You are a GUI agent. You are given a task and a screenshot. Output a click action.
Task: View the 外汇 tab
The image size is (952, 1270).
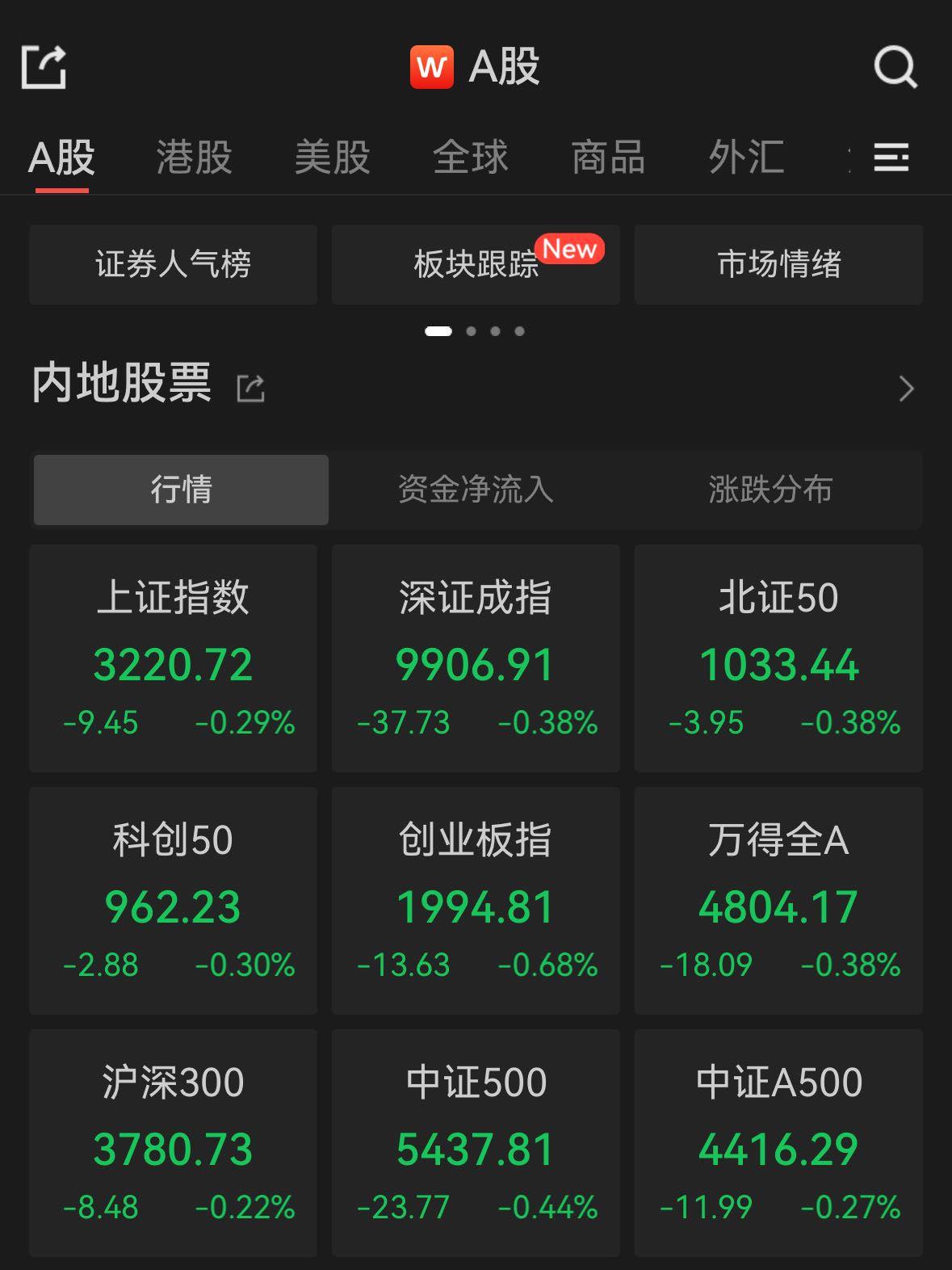[746, 157]
